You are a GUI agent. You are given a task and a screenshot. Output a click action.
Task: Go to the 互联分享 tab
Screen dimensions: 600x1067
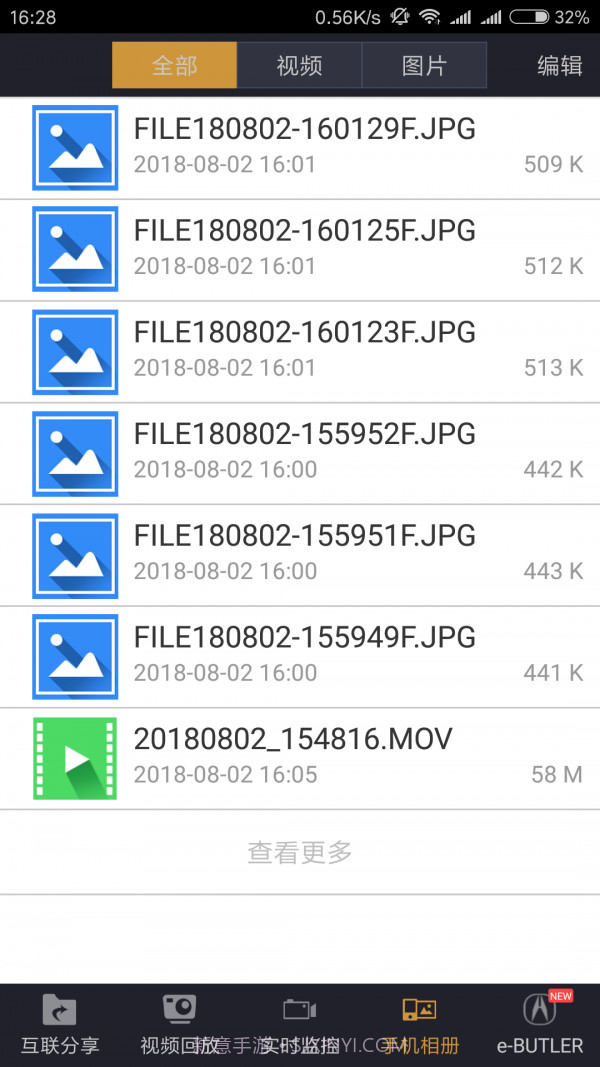60,1025
